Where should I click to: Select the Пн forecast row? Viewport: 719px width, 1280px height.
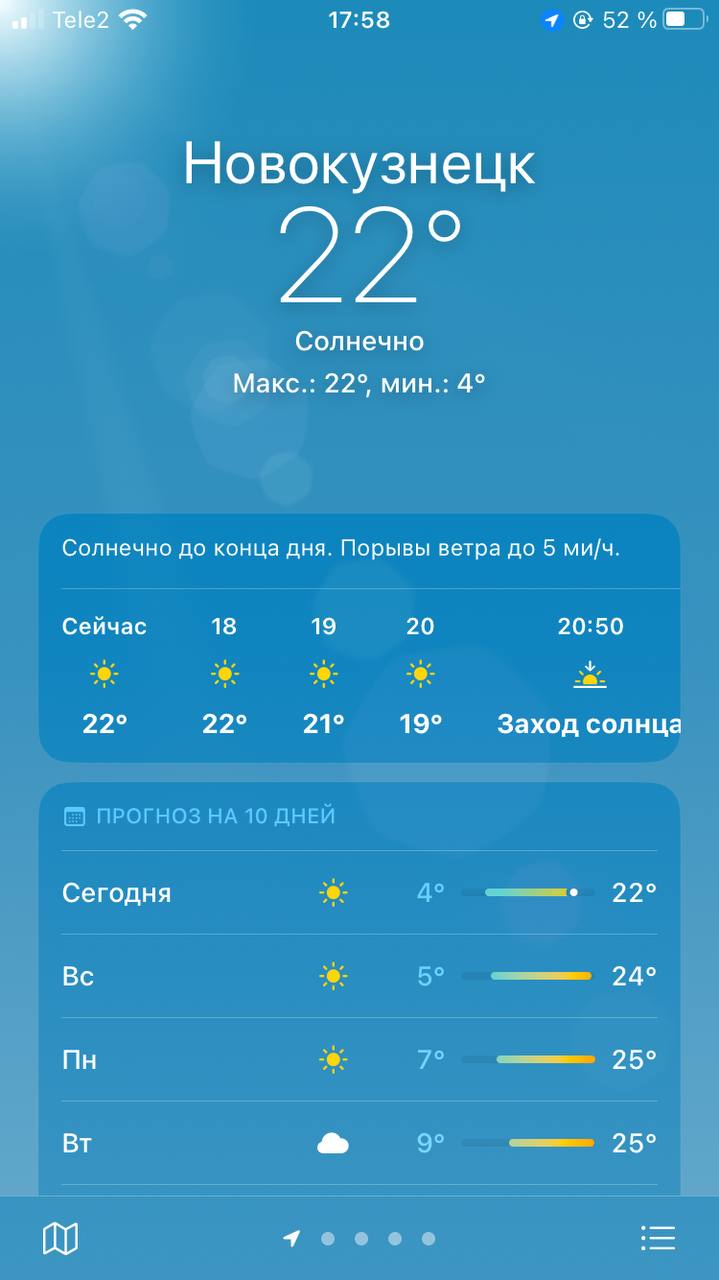click(x=359, y=1059)
